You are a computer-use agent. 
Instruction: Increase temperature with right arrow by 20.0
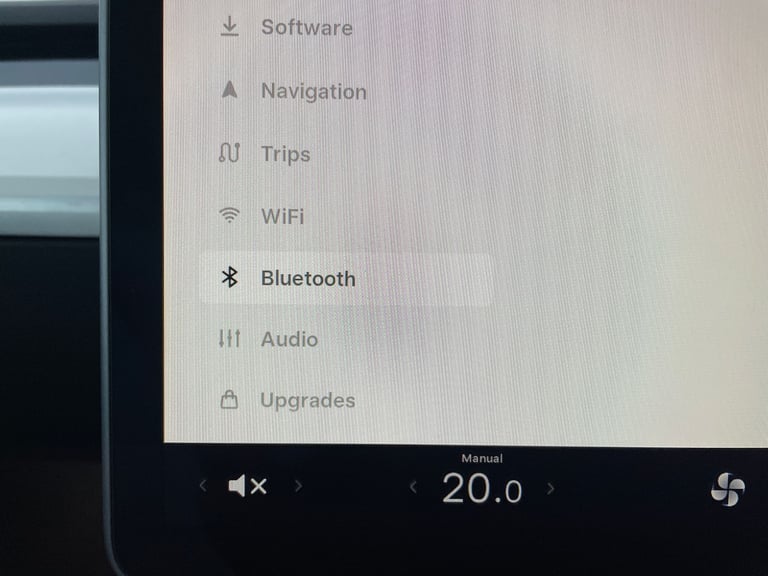click(550, 488)
